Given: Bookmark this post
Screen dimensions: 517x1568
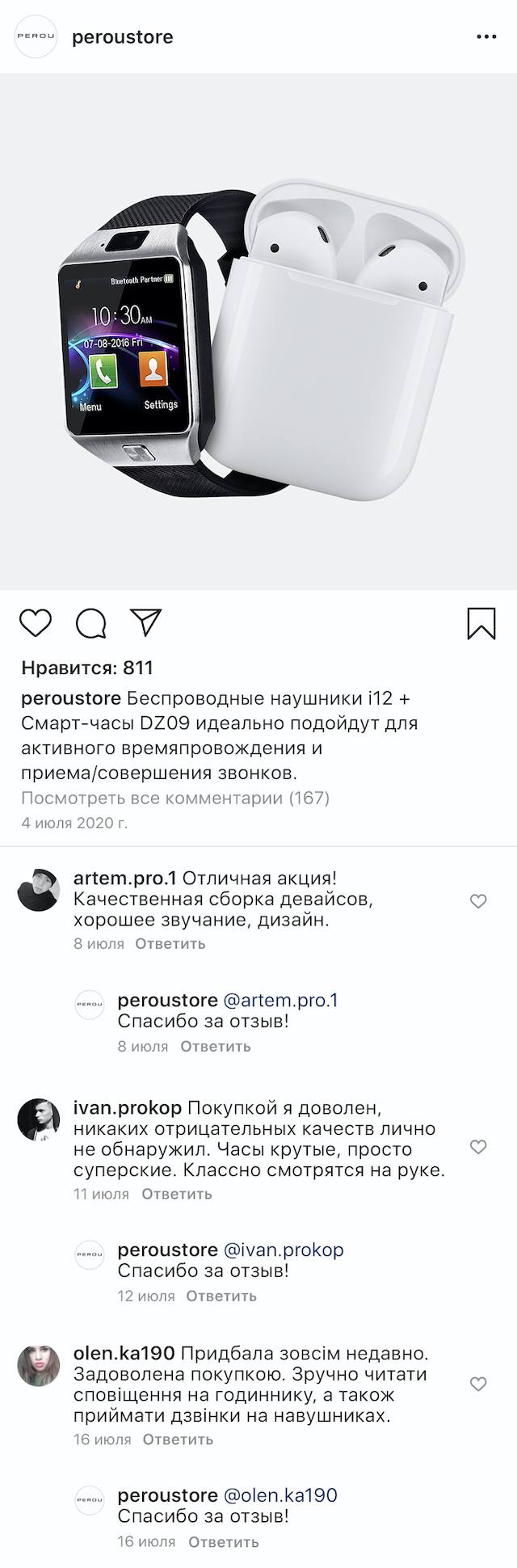Looking at the screenshot, I should tap(481, 623).
